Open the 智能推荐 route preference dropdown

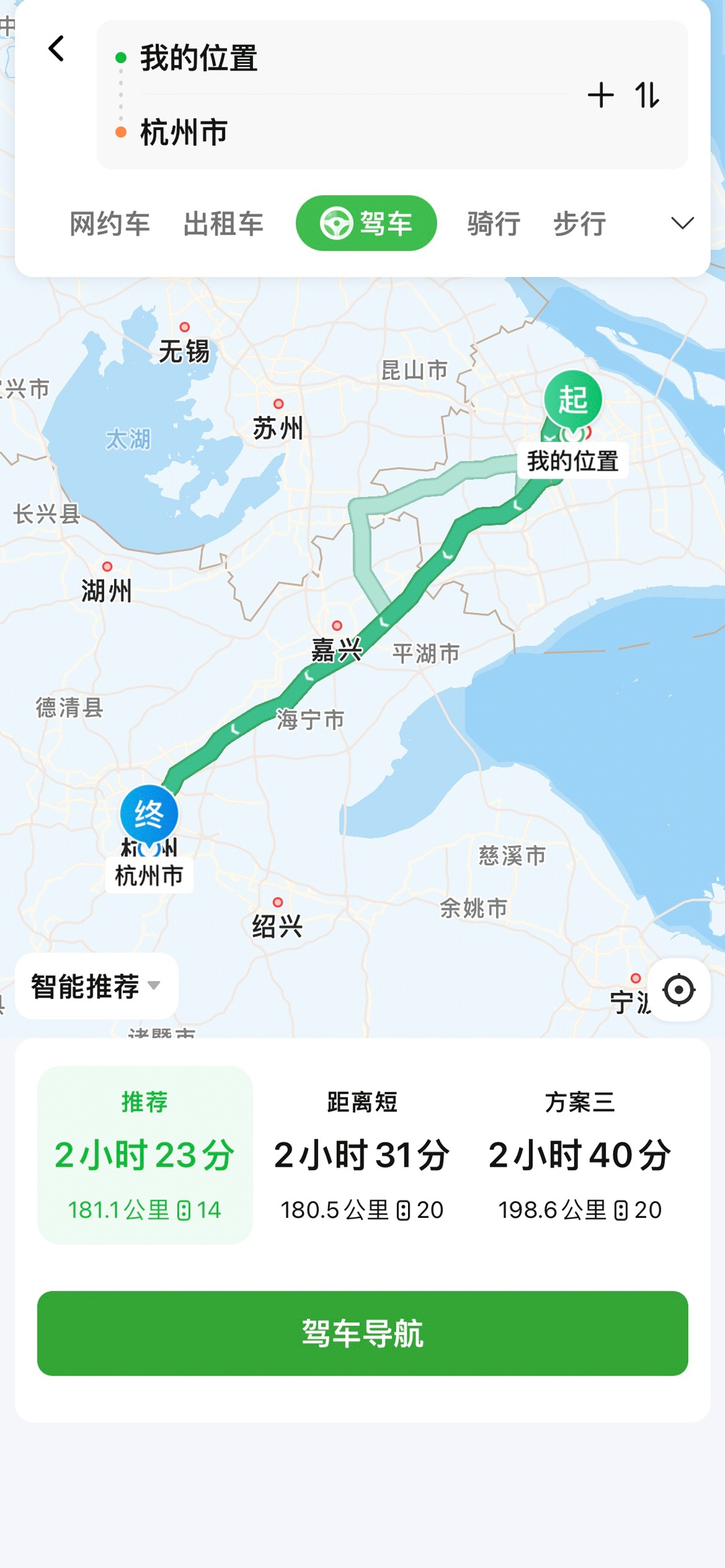point(96,986)
